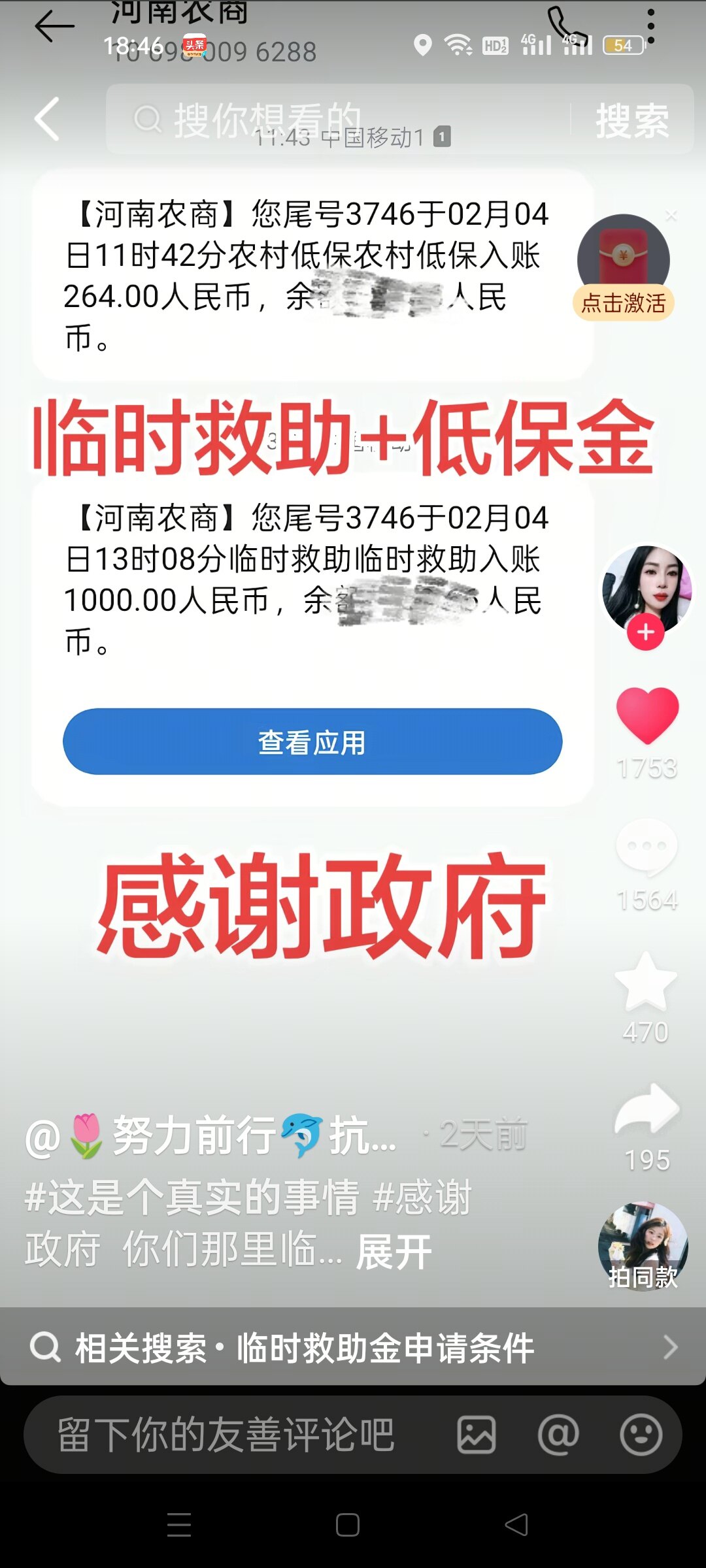The image size is (706, 1568).
Task: Dismiss the red packet widget
Action: 671,216
